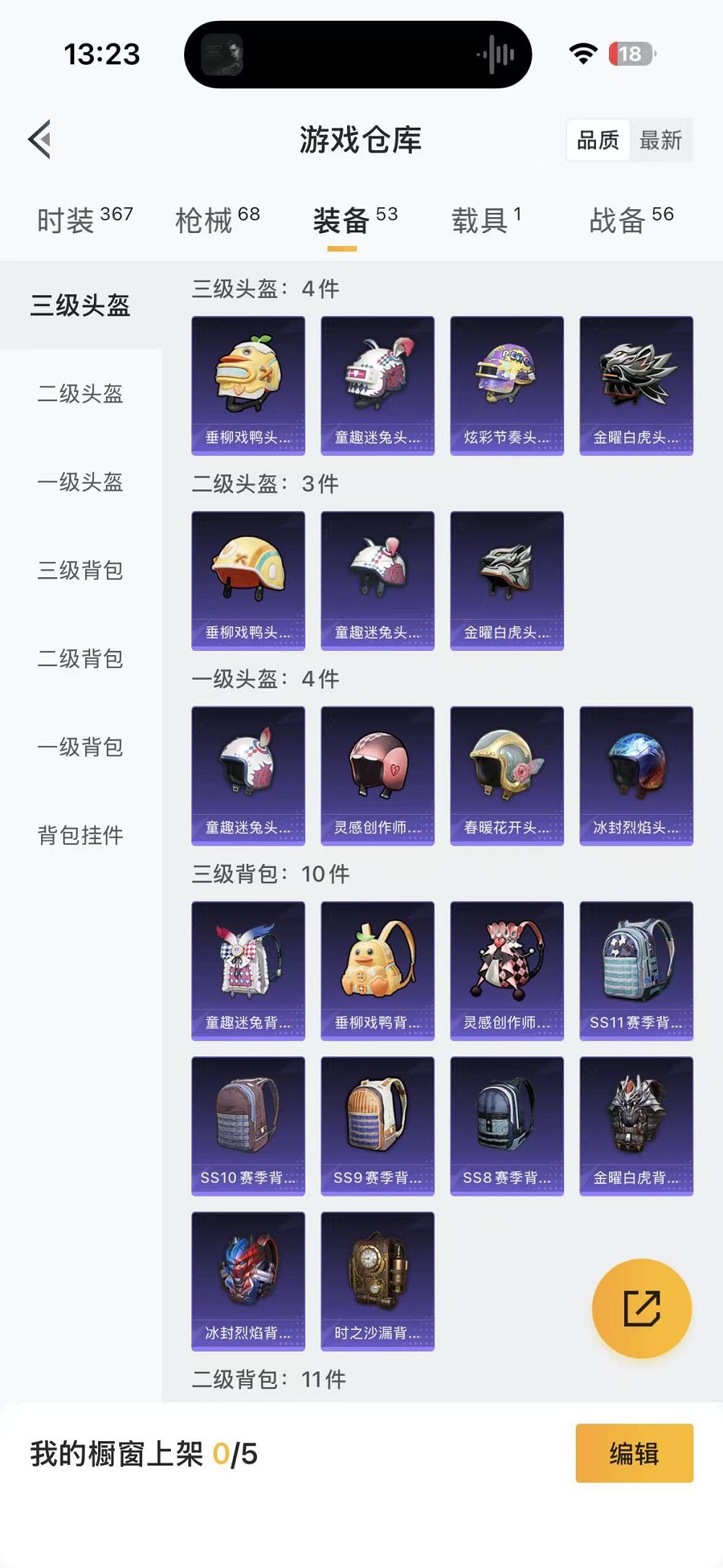
Task: Sort items by 品质
Action: click(597, 140)
